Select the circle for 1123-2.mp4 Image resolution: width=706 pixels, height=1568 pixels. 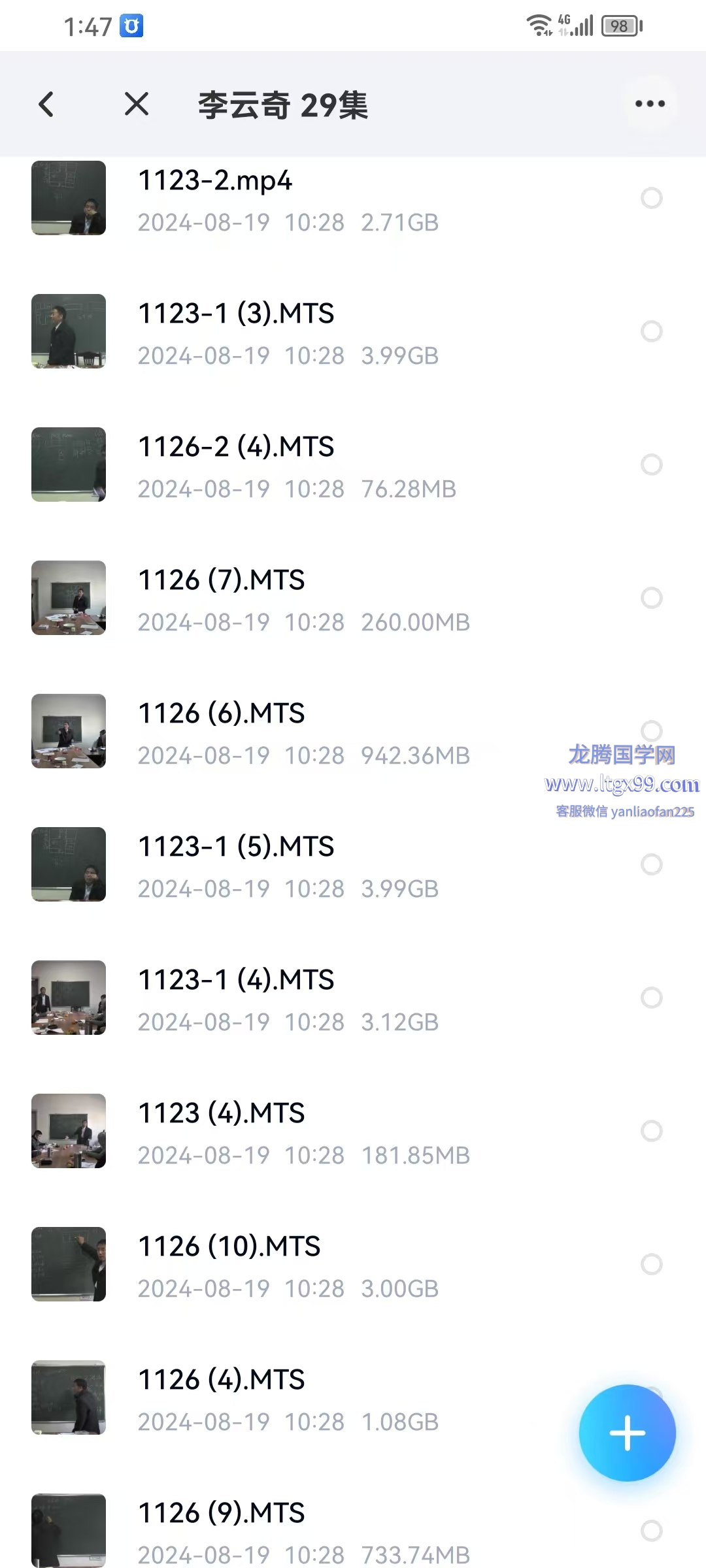[x=651, y=198]
